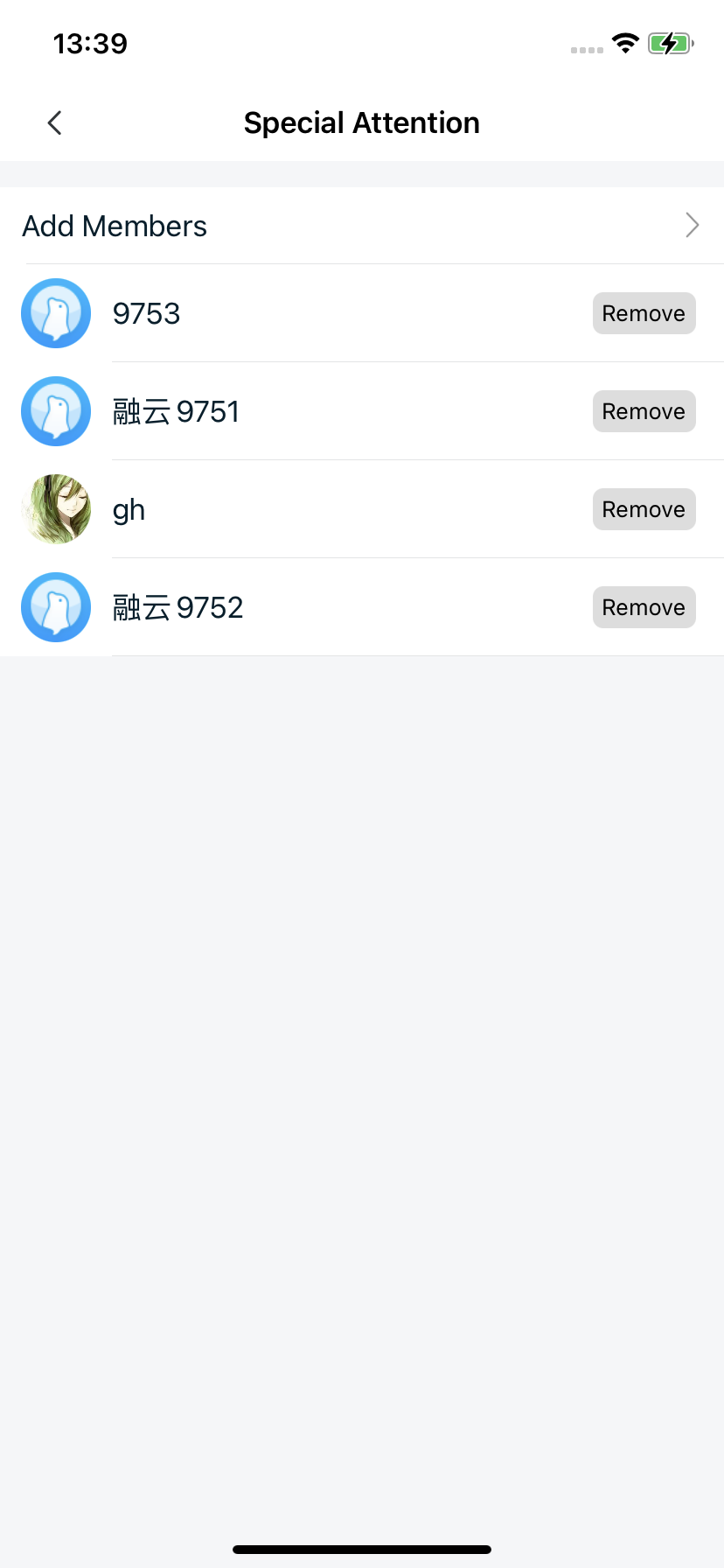This screenshot has width=724, height=1568.
Task: Open the Add Members row
Action: pyautogui.click(x=362, y=226)
